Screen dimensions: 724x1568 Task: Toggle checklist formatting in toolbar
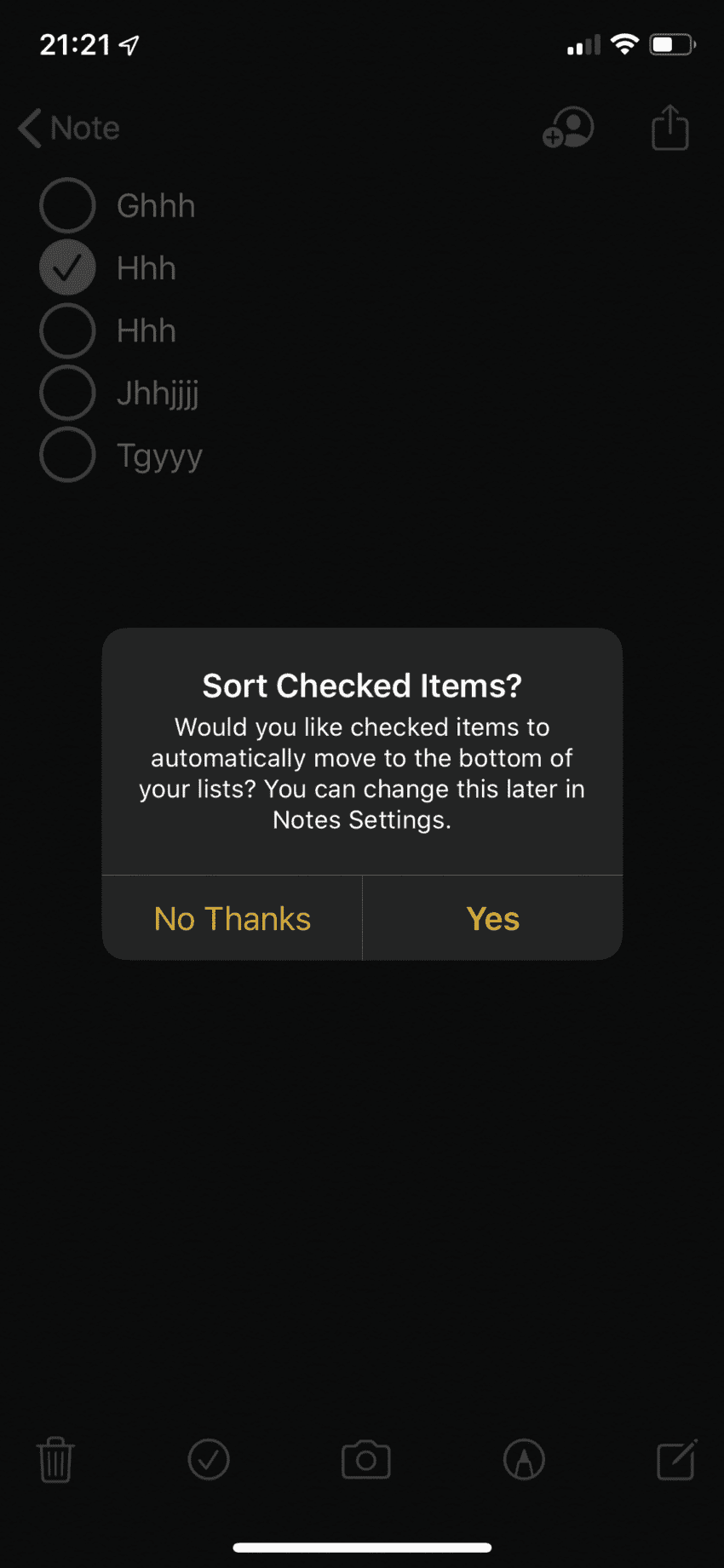(209, 1460)
